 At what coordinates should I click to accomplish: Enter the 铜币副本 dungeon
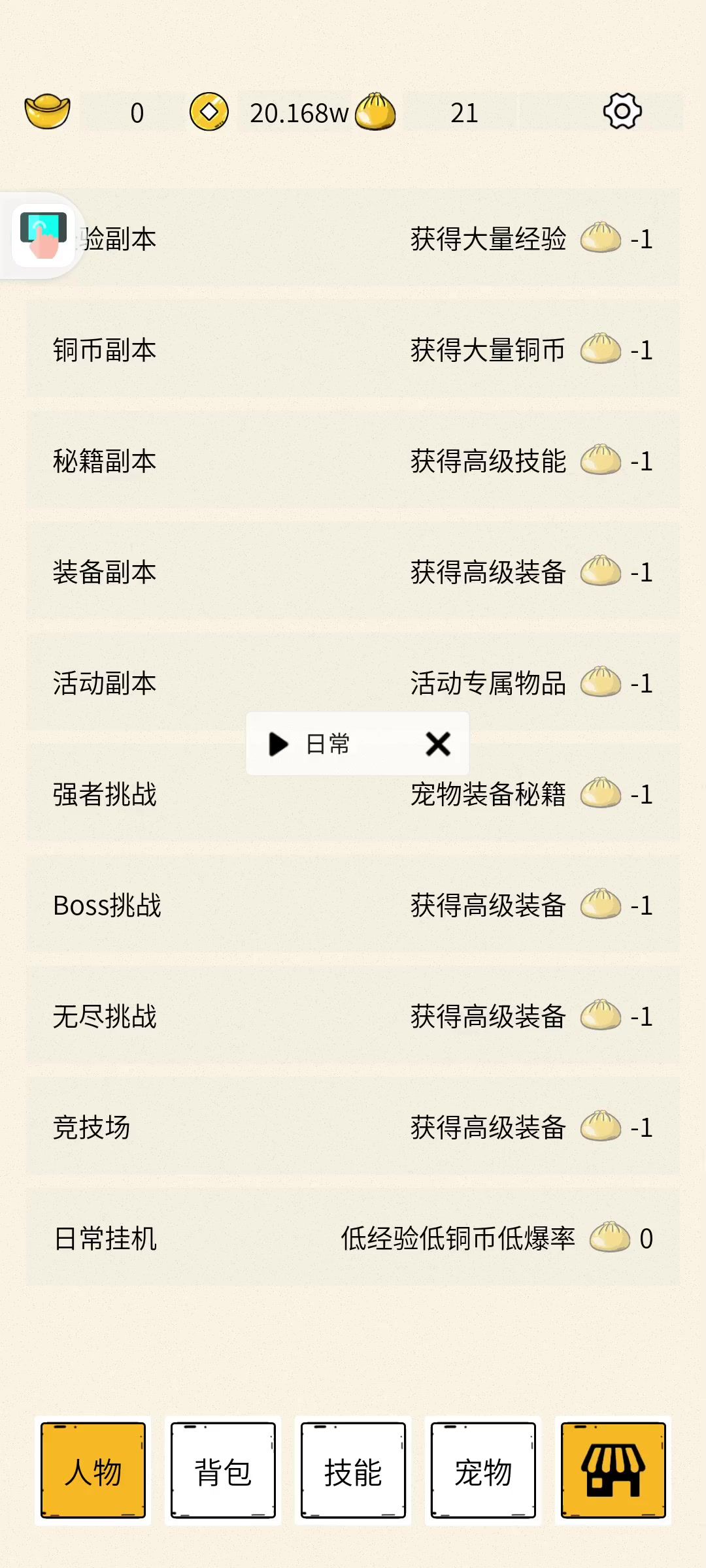tap(353, 350)
